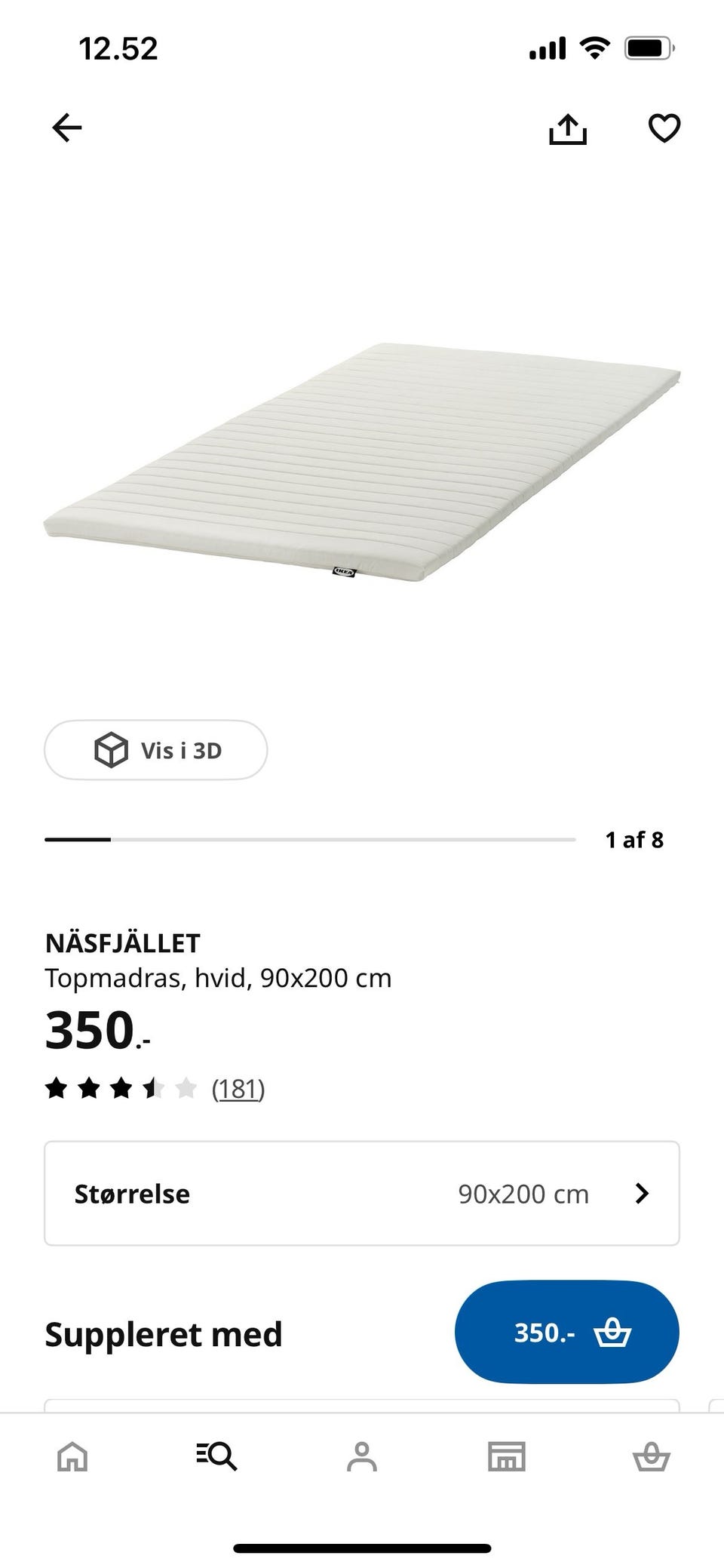Open the topmadras product image
This screenshot has height=1568, width=724.
click(x=362, y=462)
